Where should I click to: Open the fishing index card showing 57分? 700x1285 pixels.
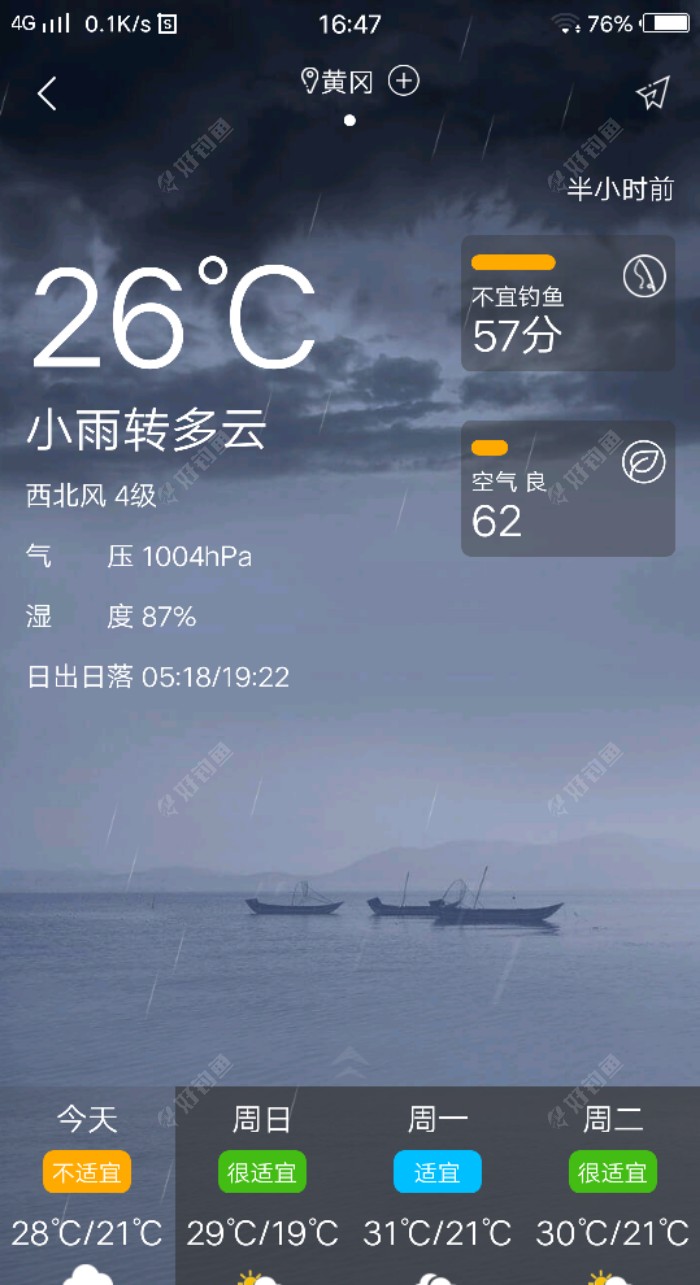(x=567, y=303)
